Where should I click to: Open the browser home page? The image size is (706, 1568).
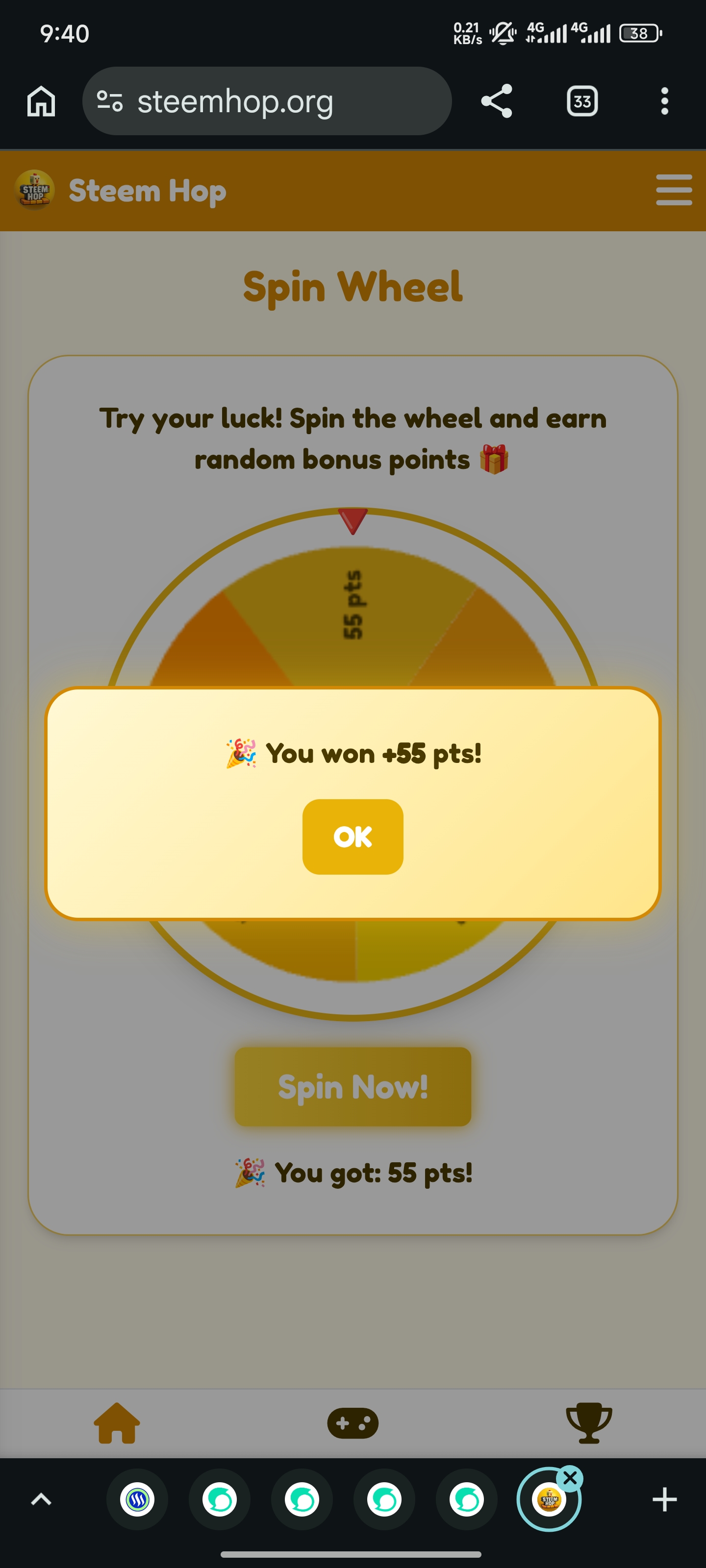[41, 101]
